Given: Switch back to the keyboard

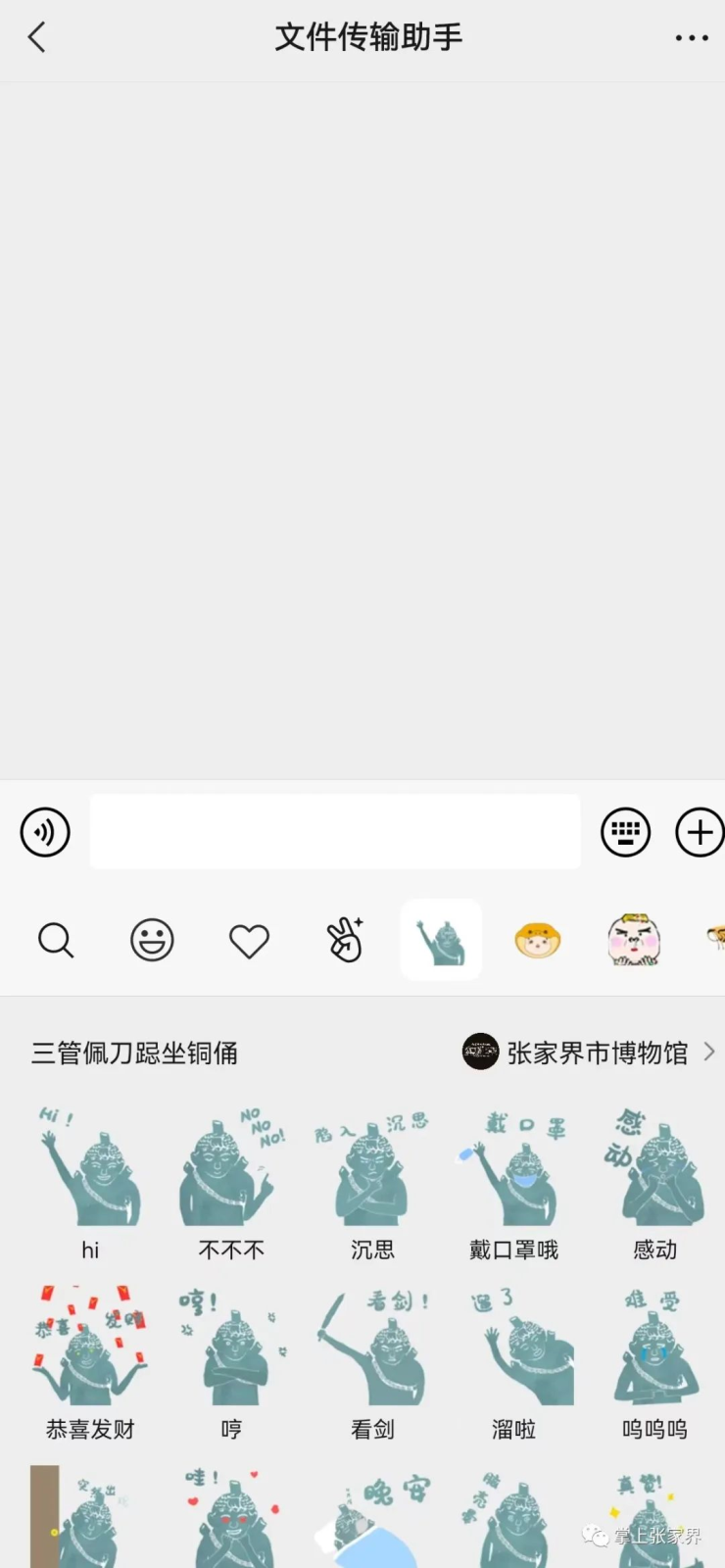Looking at the screenshot, I should (625, 832).
